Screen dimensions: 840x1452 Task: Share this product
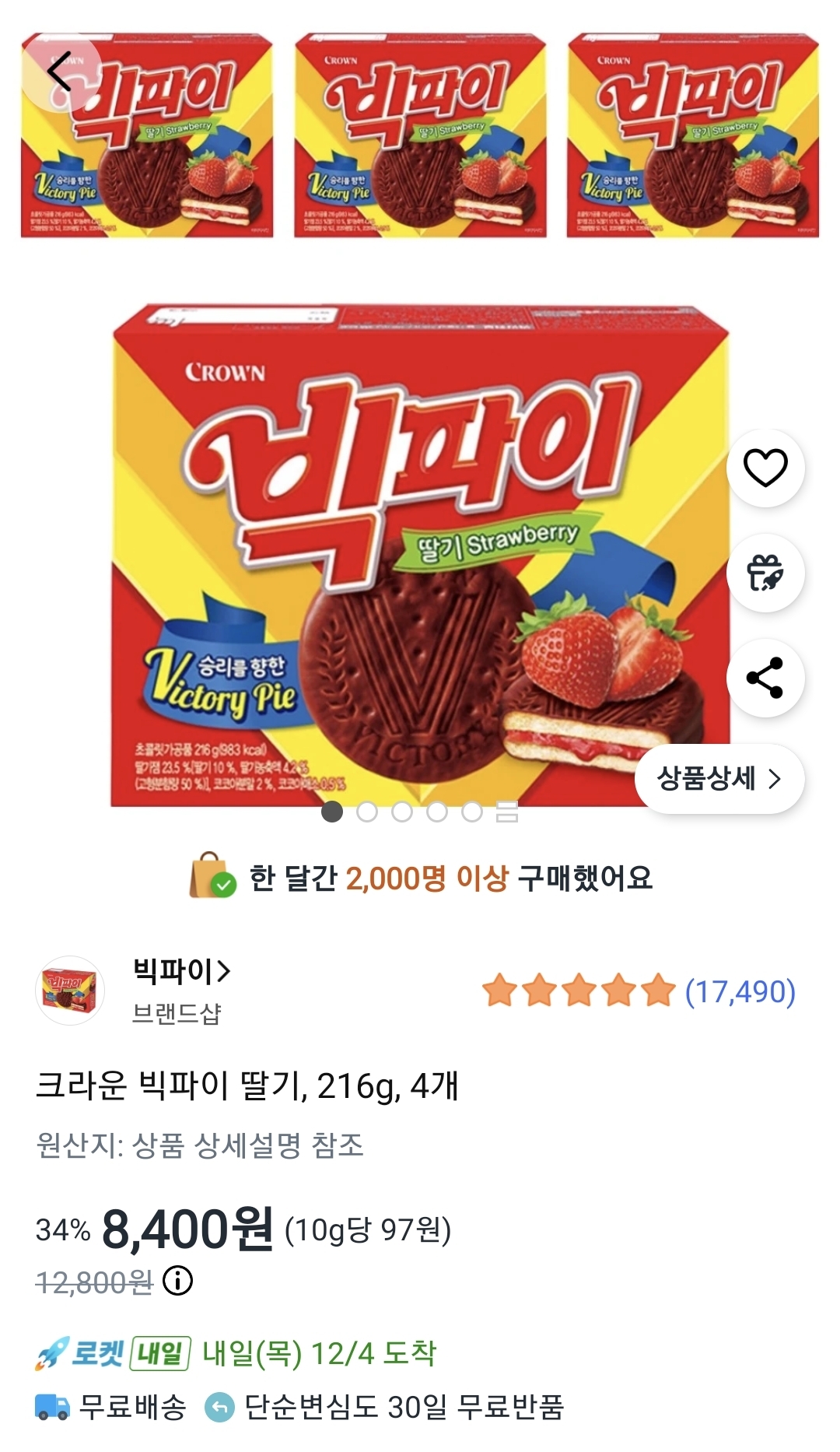(765, 678)
